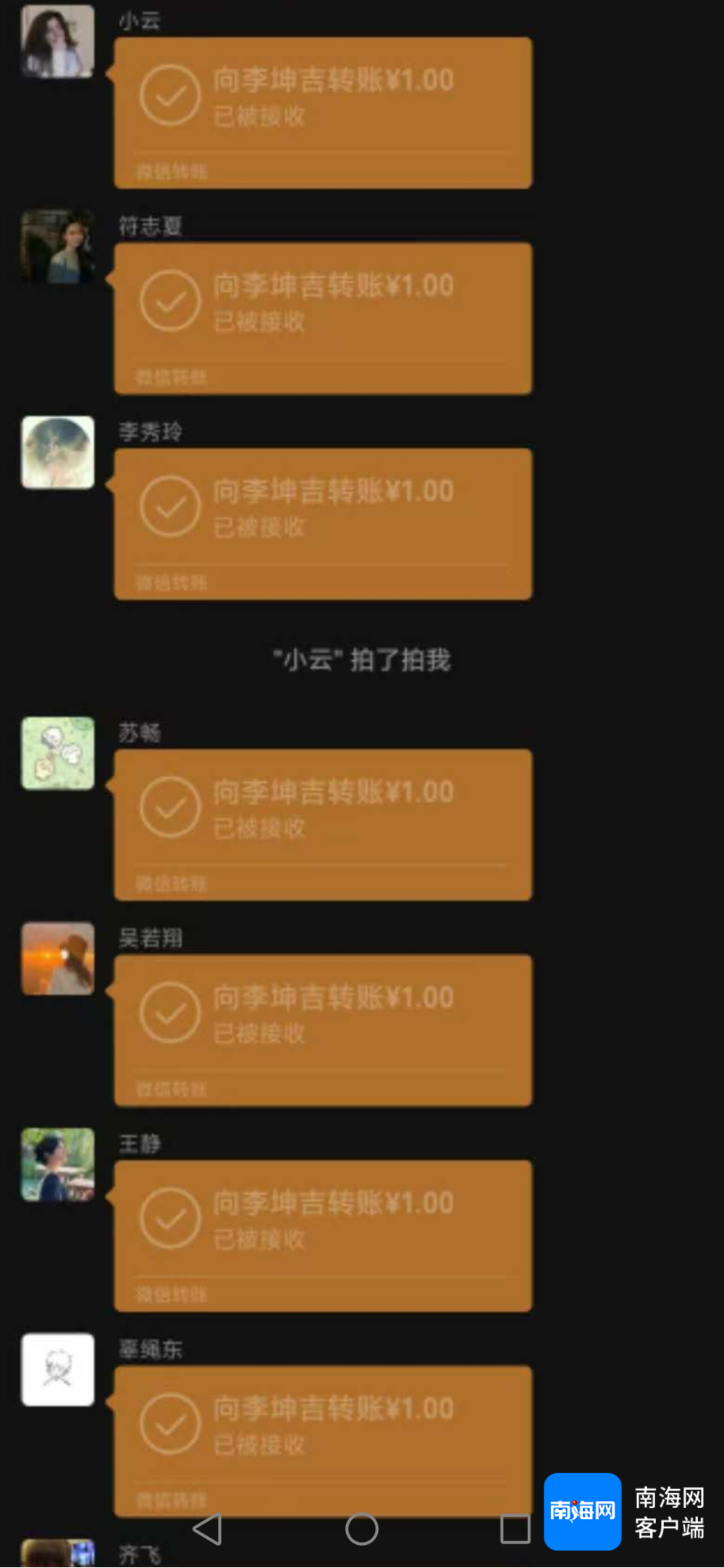Tap 王静's avatar photo
Viewport: 724px width, 1568px height.
pyautogui.click(x=58, y=1164)
